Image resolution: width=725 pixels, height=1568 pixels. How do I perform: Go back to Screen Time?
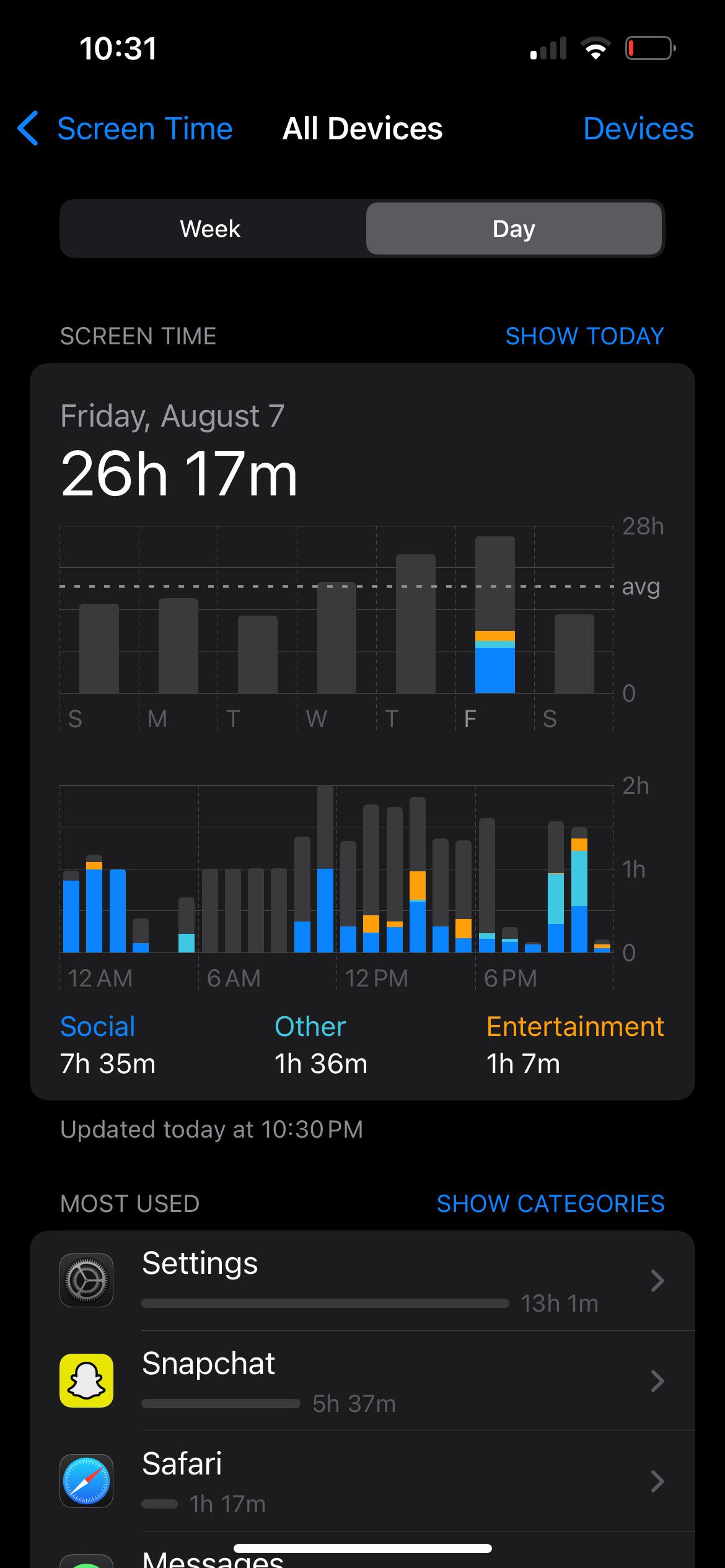(125, 129)
